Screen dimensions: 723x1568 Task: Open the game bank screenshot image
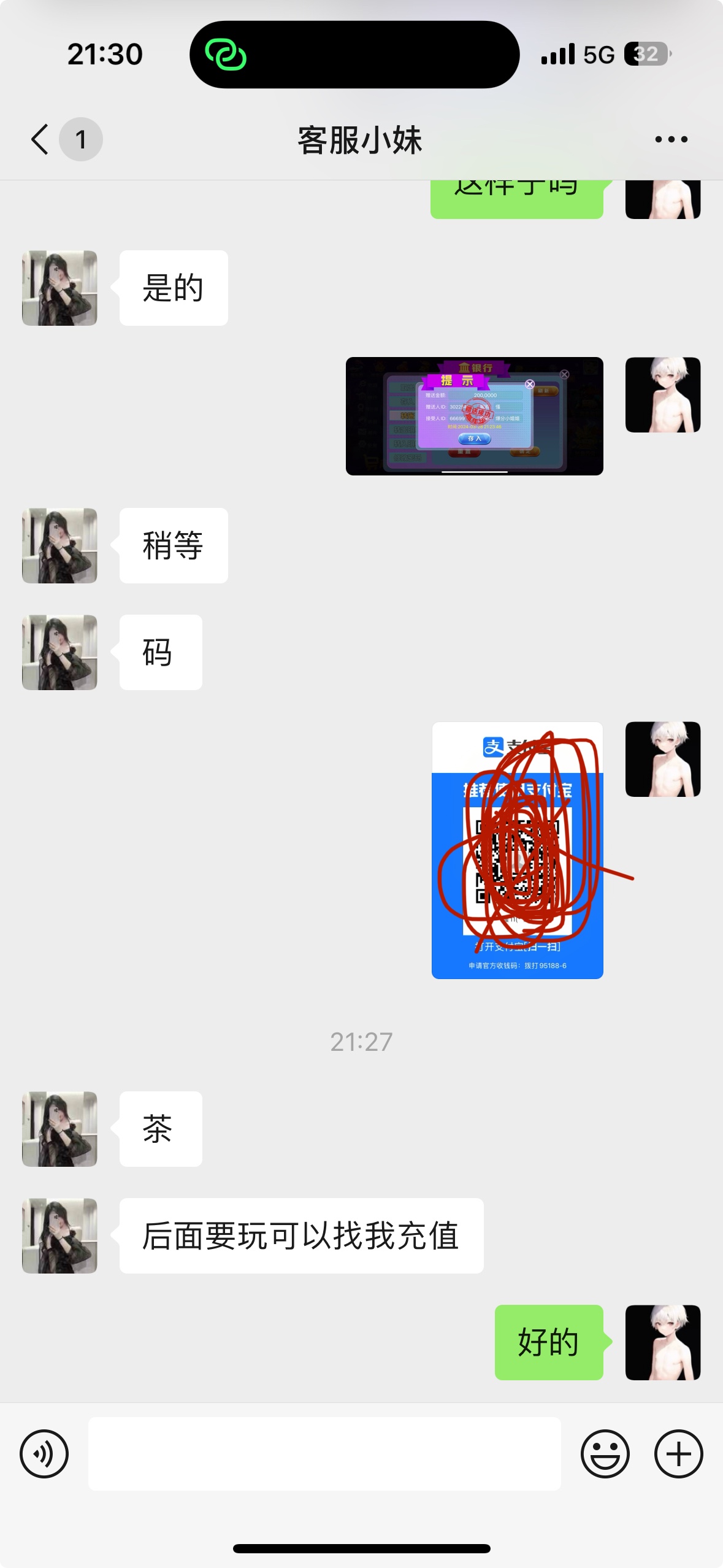point(474,416)
